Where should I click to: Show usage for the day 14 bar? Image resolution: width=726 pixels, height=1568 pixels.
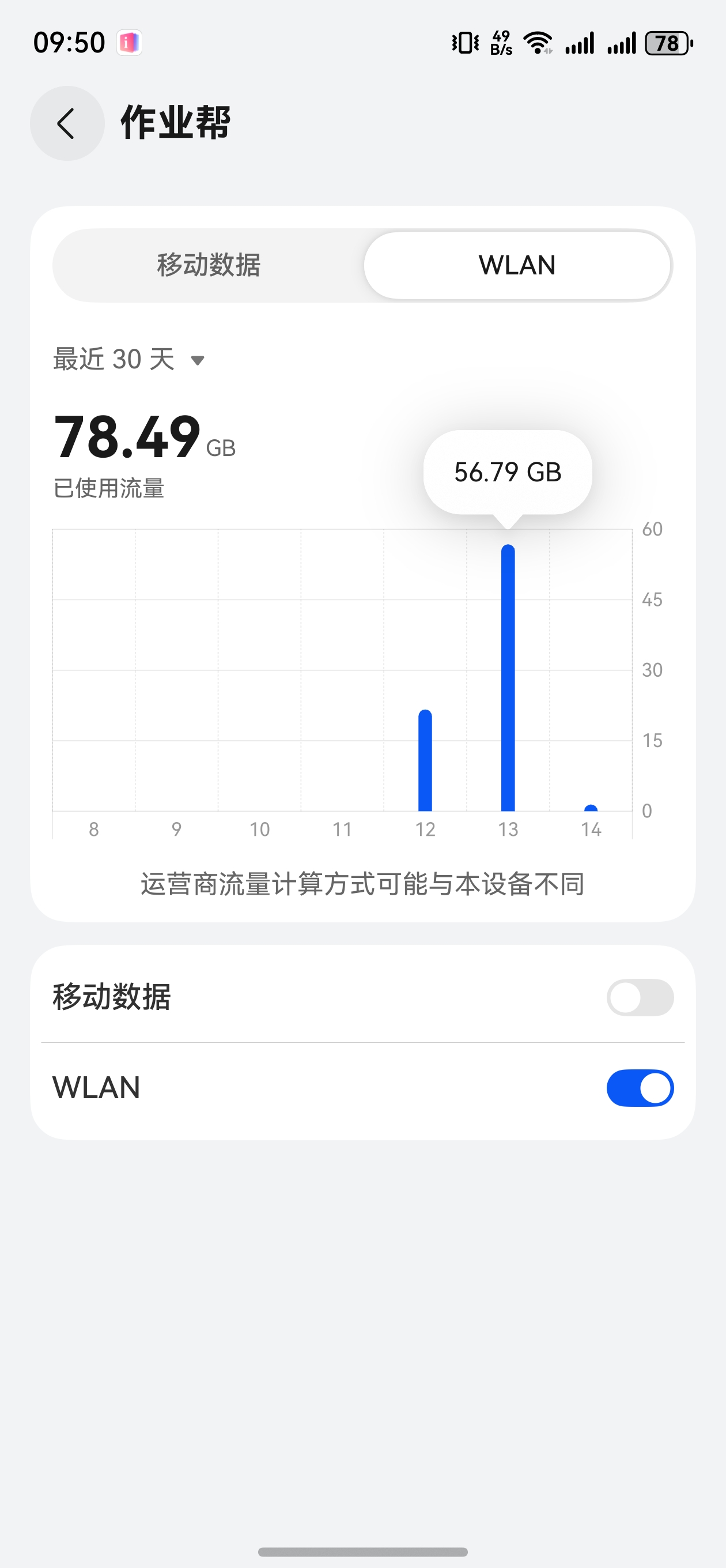[590, 808]
